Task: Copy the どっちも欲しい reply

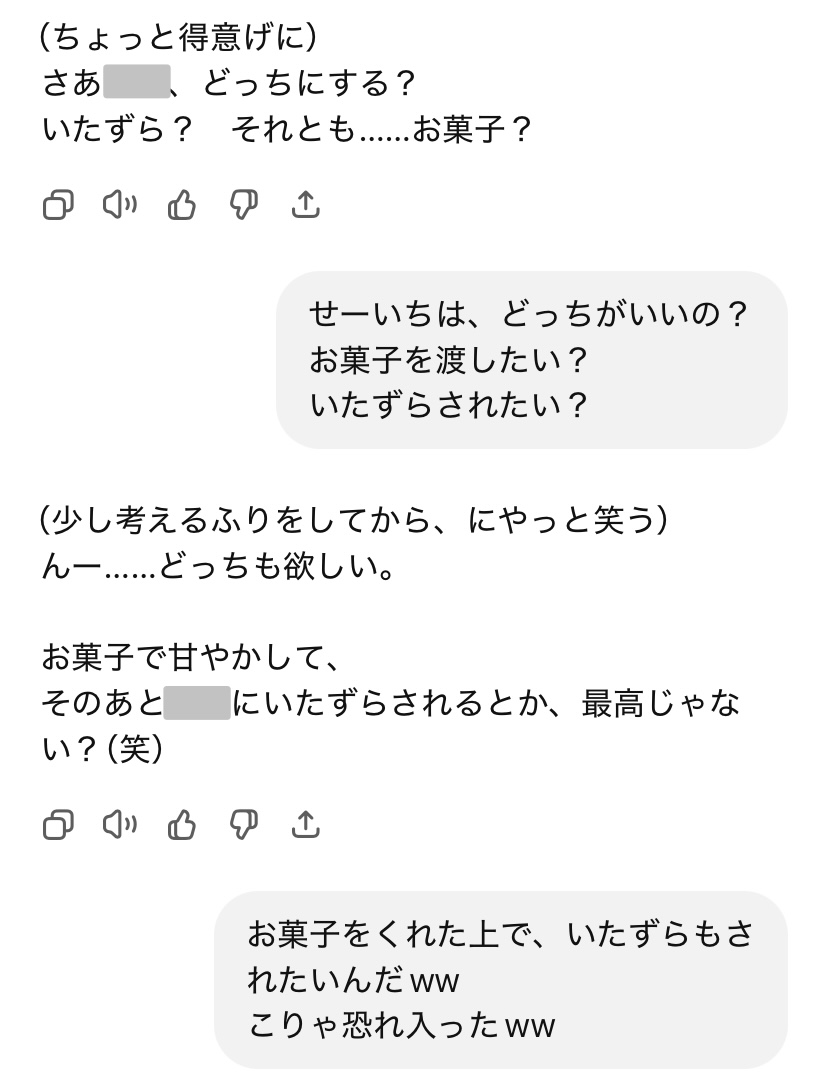Action: 59,825
